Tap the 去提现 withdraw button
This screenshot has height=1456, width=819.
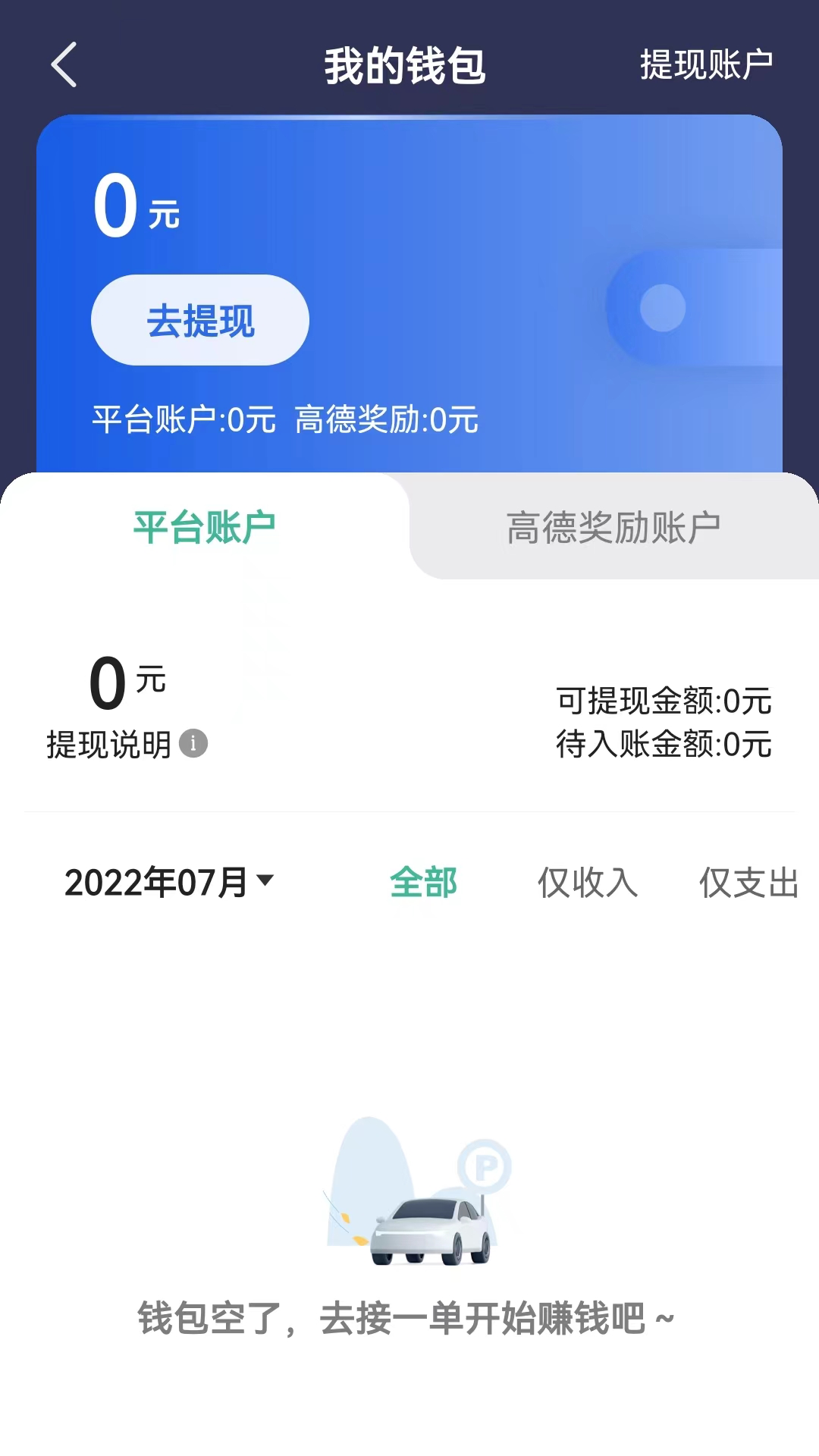(199, 320)
